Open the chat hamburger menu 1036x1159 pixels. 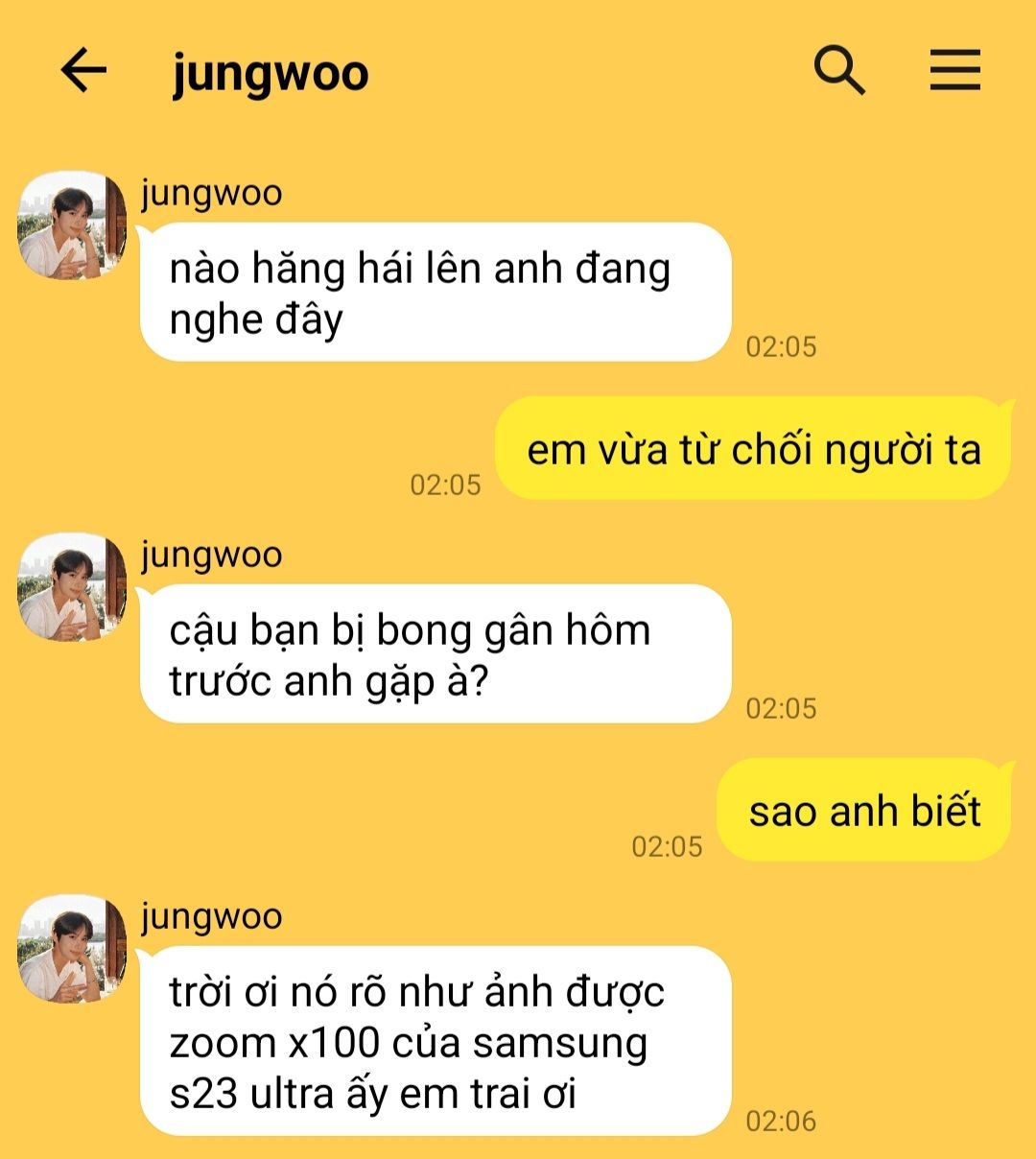tap(954, 71)
